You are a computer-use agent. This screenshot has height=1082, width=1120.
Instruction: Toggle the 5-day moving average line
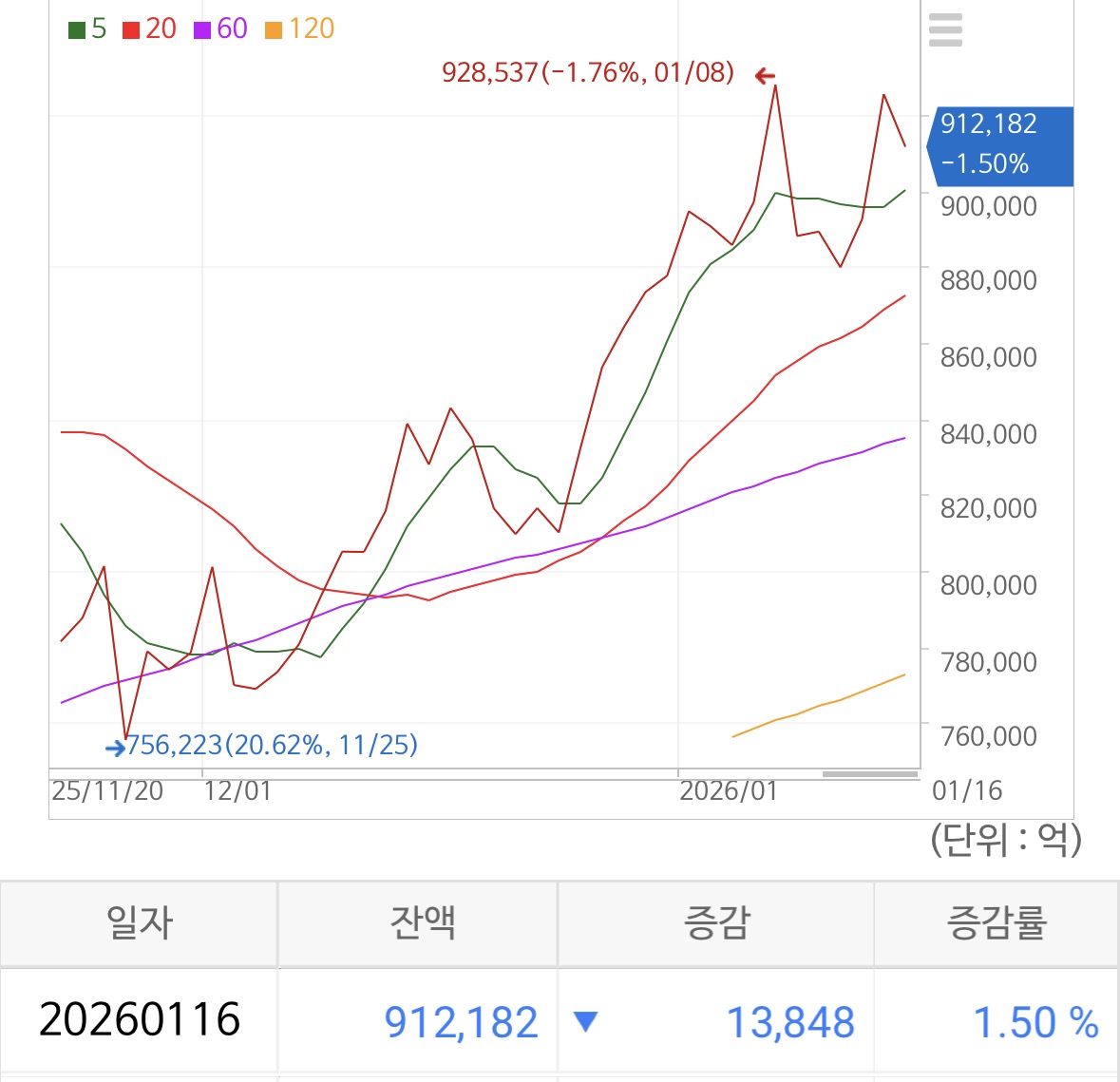(87, 29)
